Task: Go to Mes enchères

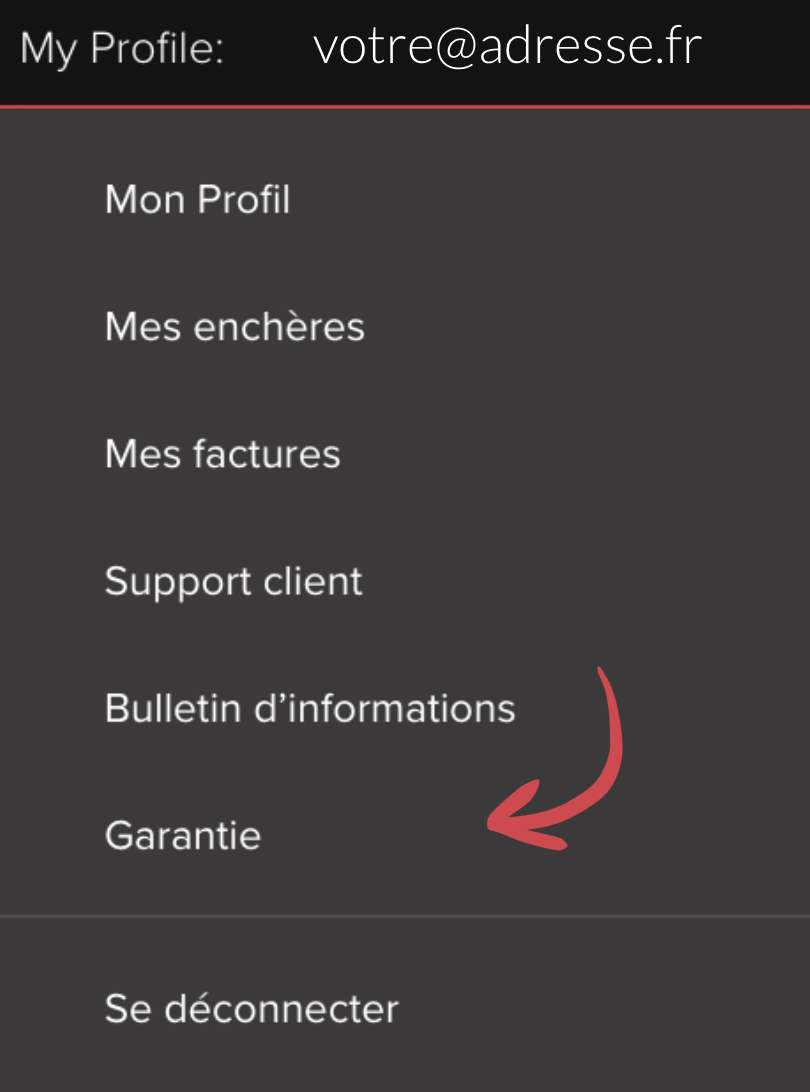Action: [235, 327]
